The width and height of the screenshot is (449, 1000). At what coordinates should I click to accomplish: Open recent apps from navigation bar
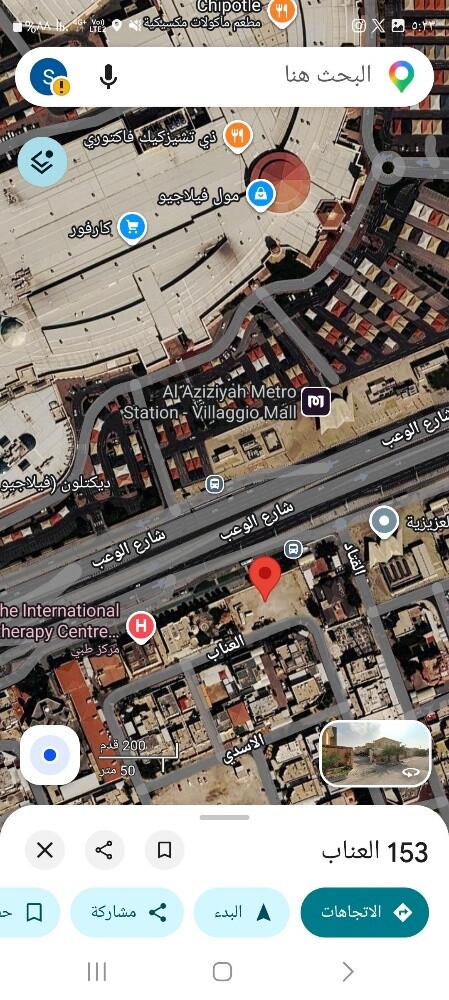97,972
